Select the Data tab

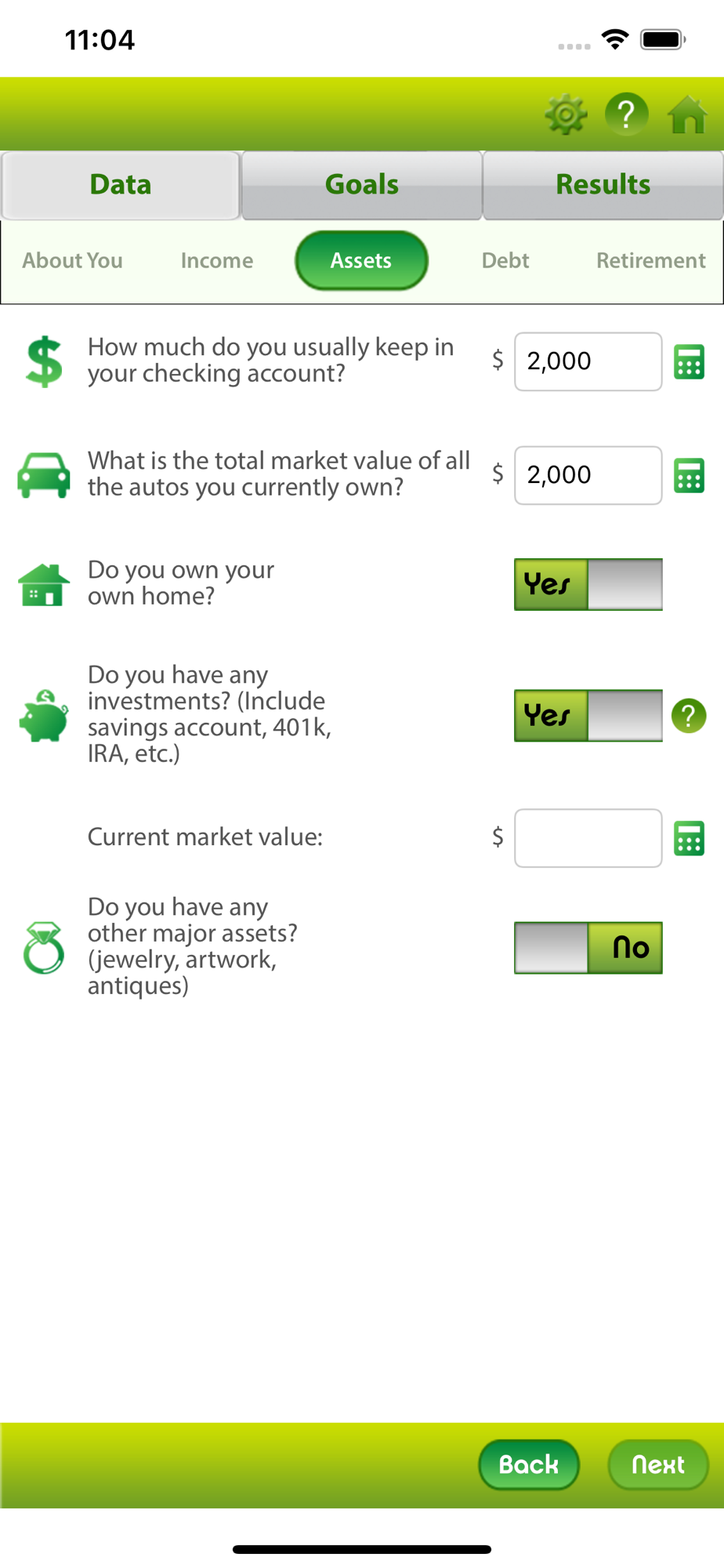click(121, 185)
